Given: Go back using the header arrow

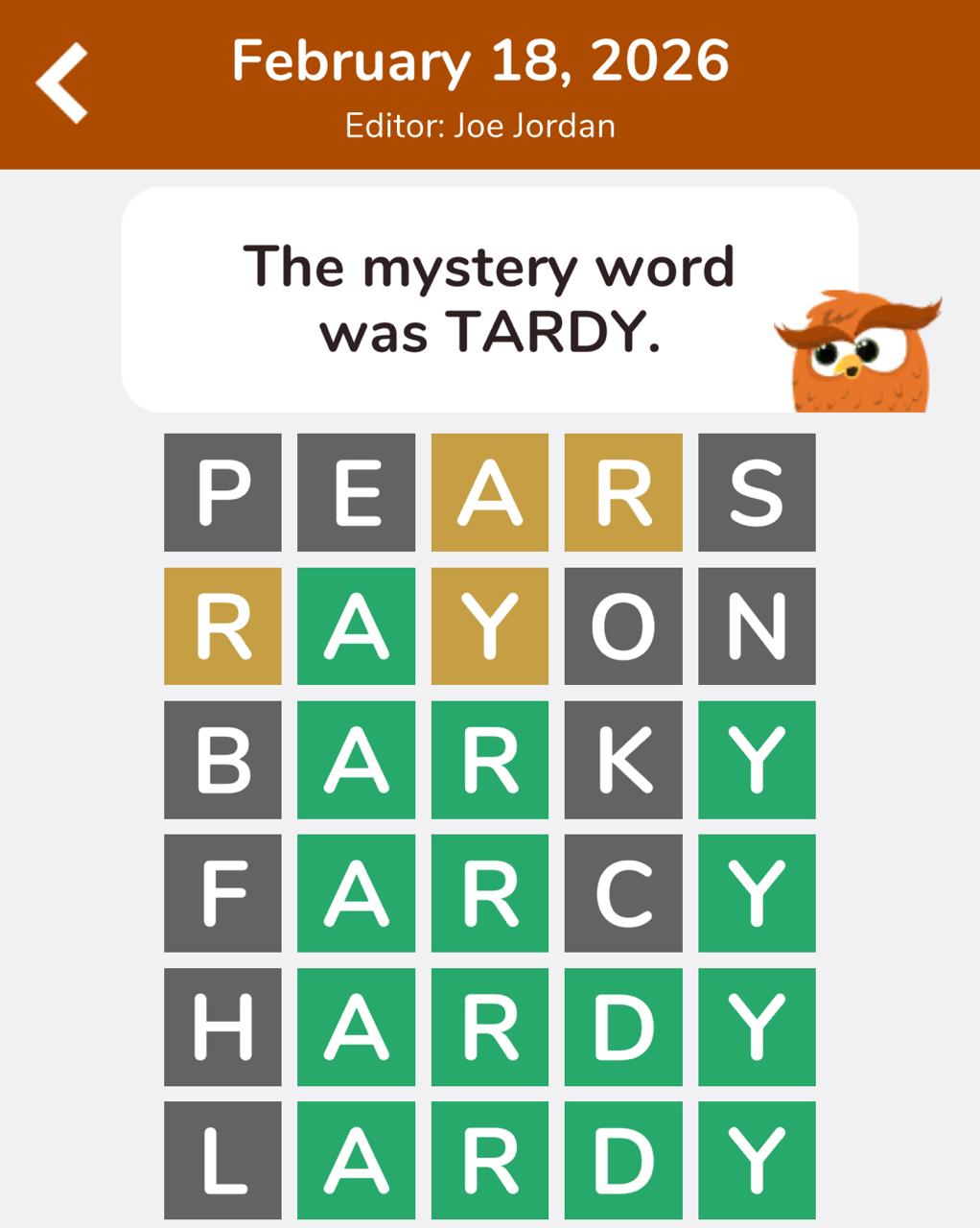Looking at the screenshot, I should [x=62, y=83].
